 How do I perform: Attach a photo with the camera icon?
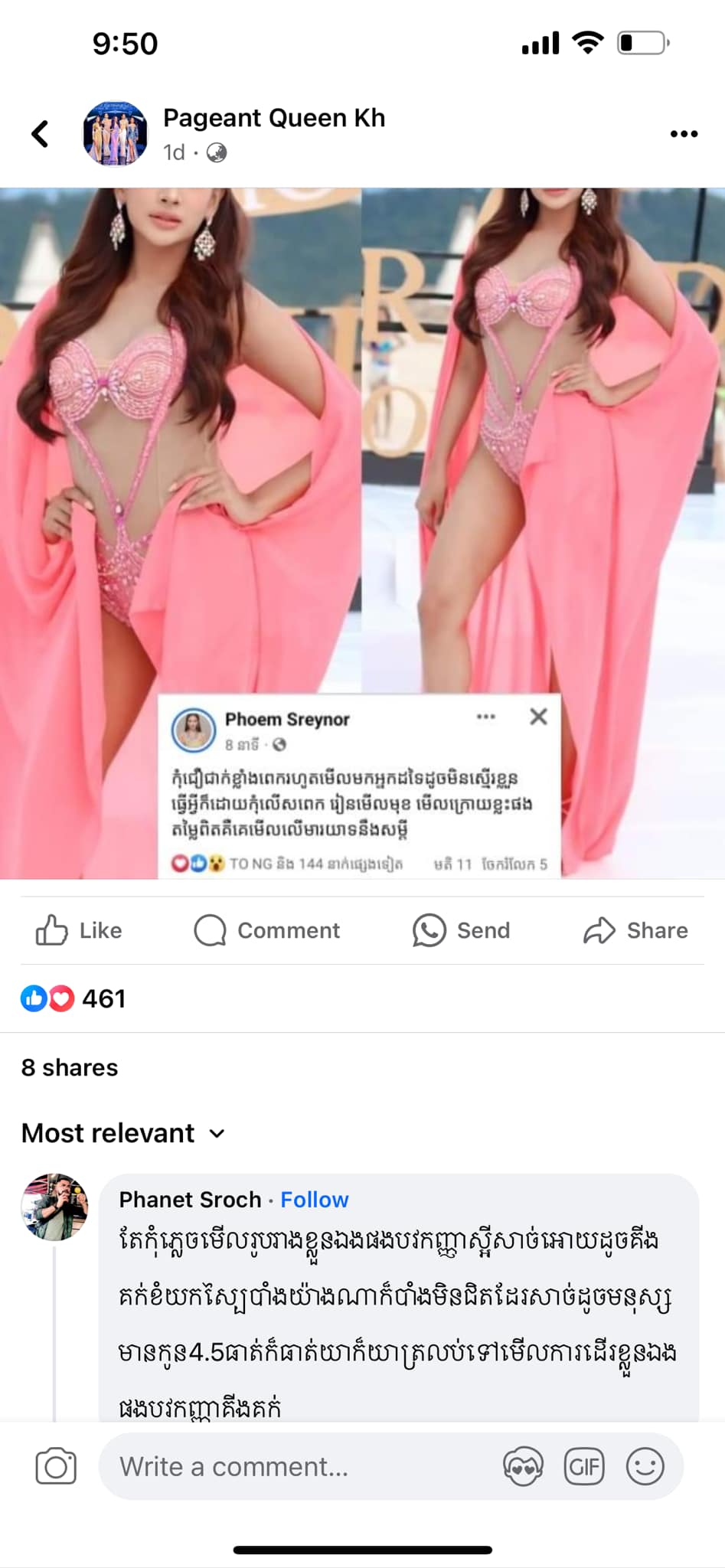tap(56, 1466)
